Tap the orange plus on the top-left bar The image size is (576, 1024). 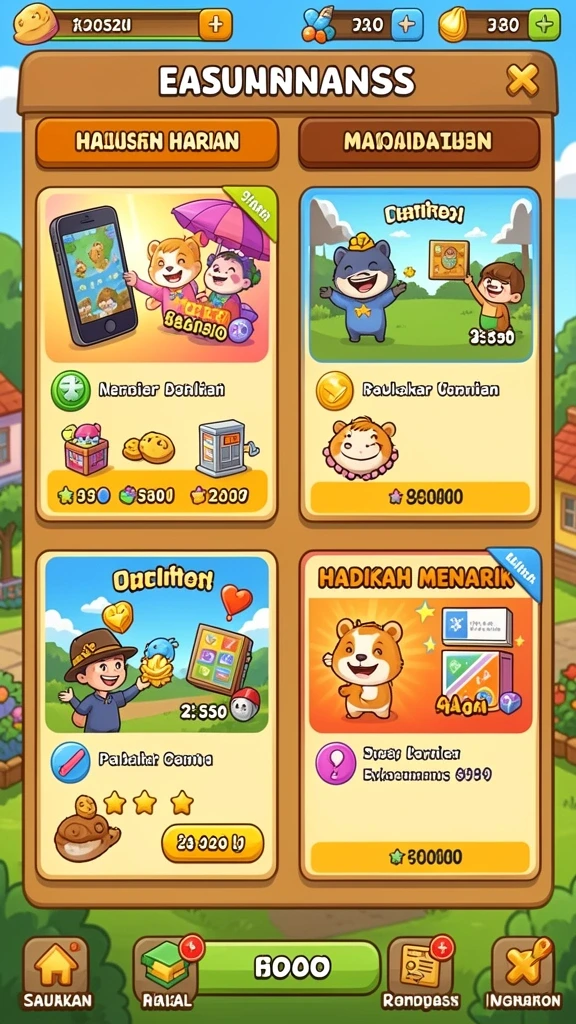[x=215, y=25]
